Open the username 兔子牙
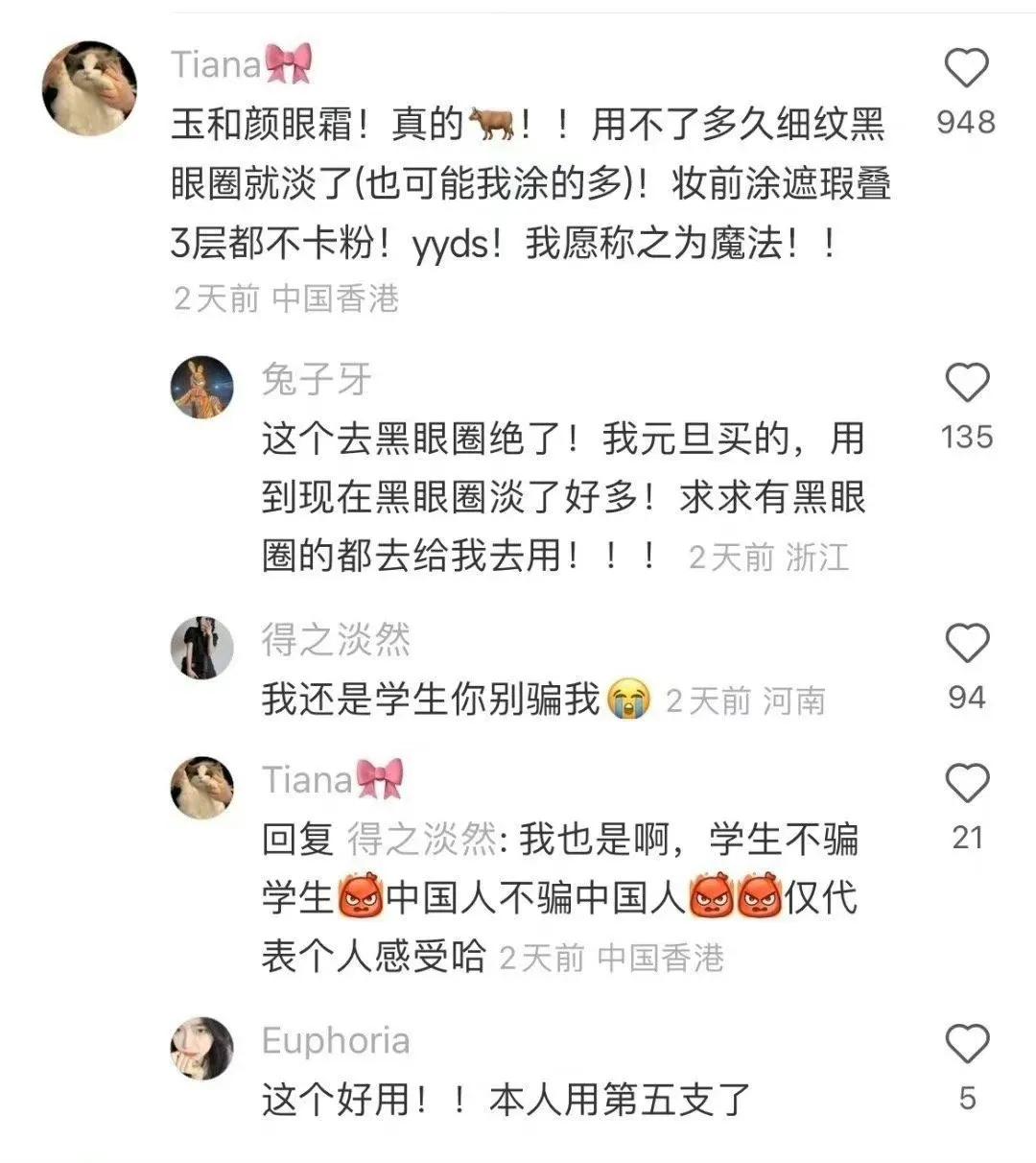Image resolution: width=1036 pixels, height=1163 pixels. point(316,380)
